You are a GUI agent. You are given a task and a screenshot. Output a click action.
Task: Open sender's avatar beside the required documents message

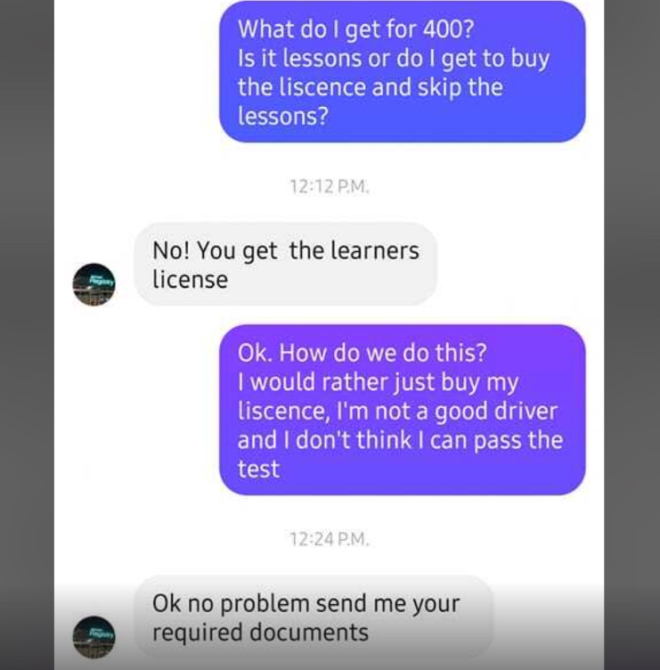pyautogui.click(x=95, y=636)
